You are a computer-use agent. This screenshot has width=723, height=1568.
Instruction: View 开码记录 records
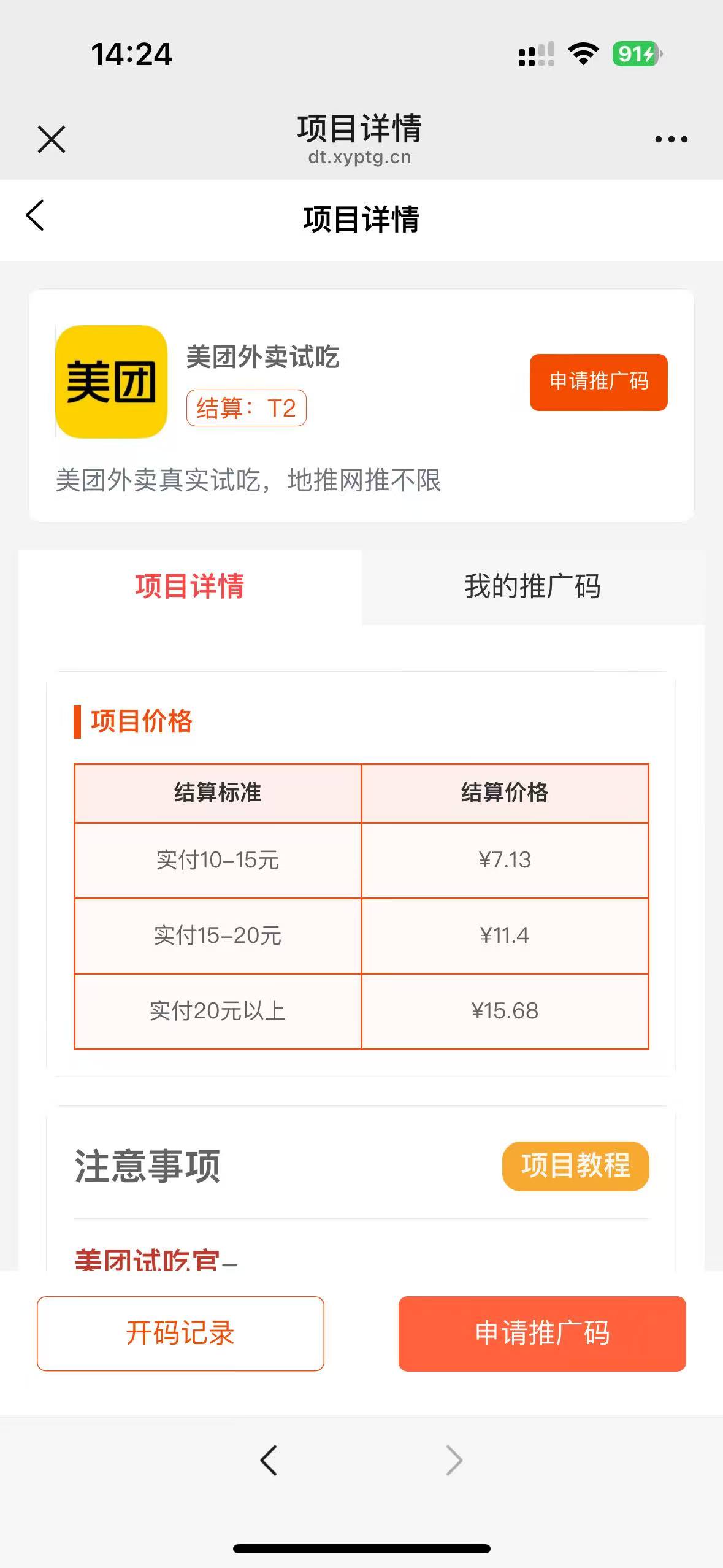180,1333
